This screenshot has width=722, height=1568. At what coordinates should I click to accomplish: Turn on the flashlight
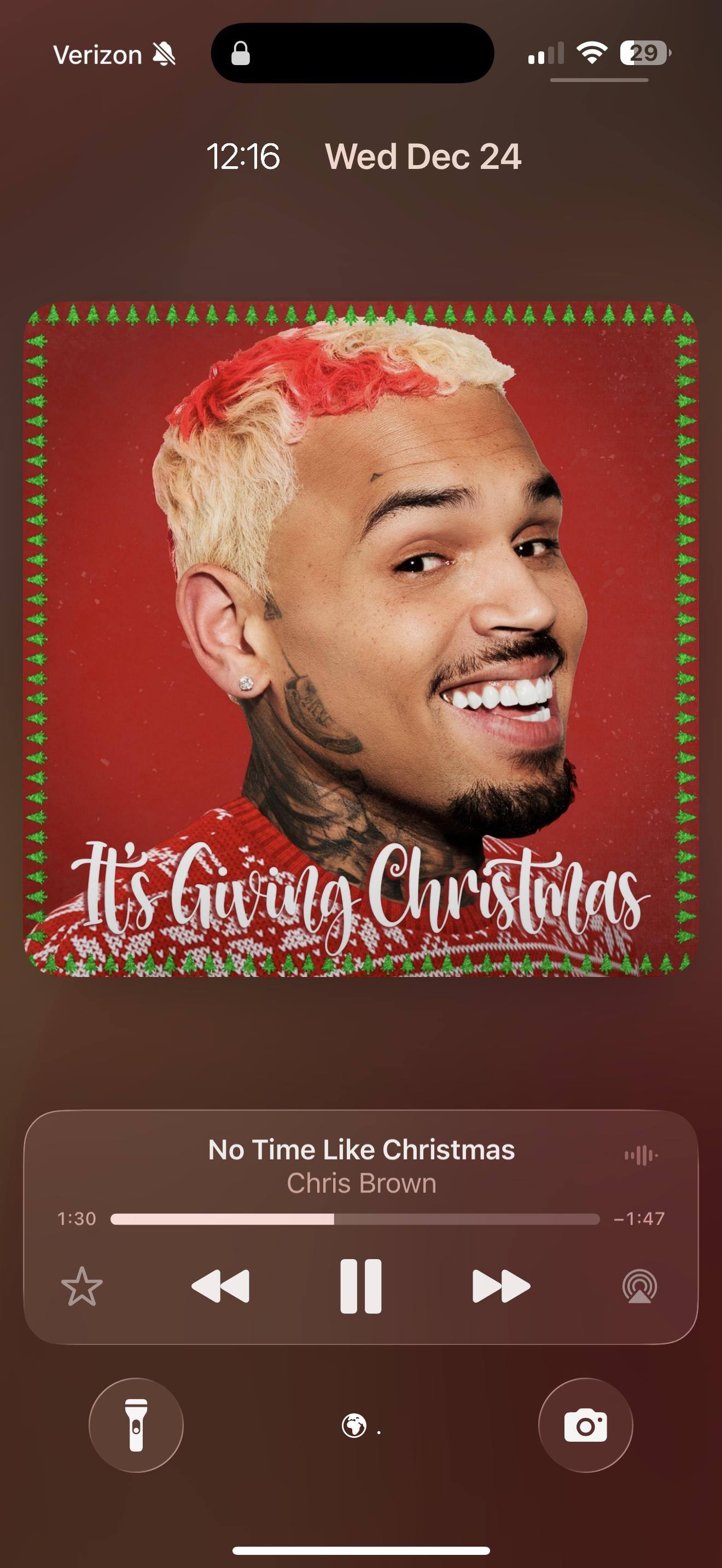click(x=136, y=1425)
